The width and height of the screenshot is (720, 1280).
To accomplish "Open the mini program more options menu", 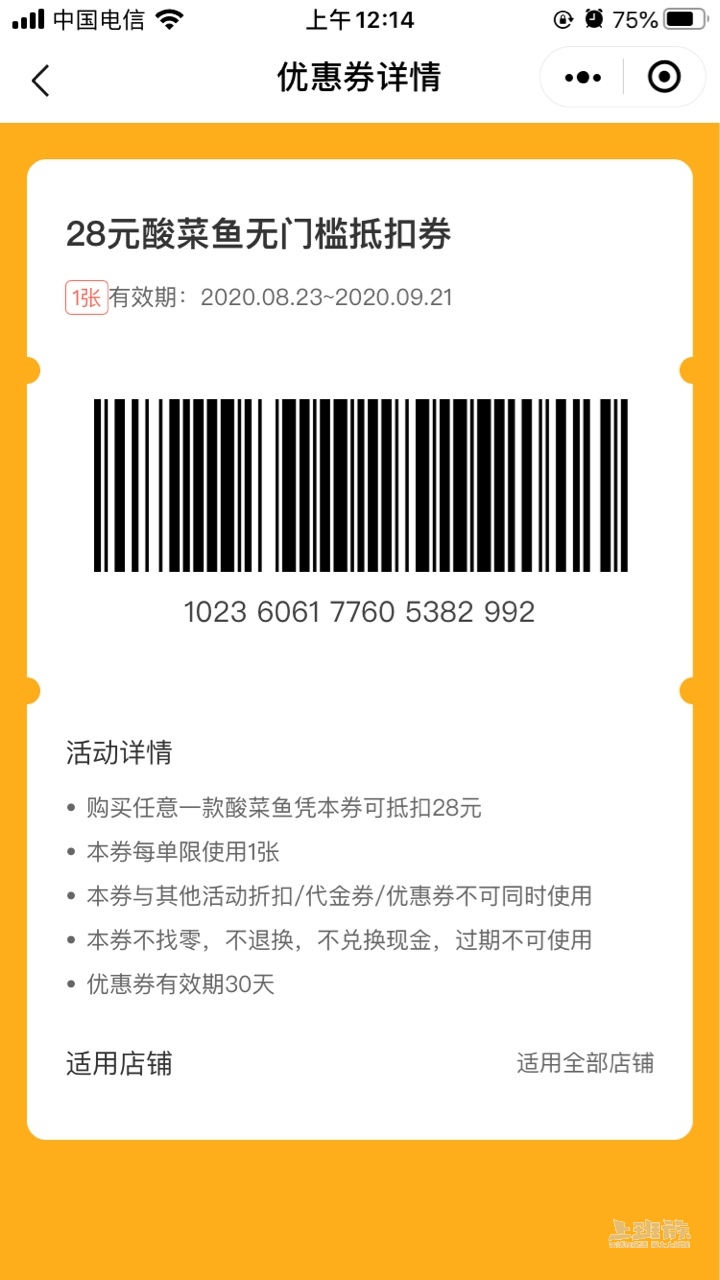I will click(582, 78).
